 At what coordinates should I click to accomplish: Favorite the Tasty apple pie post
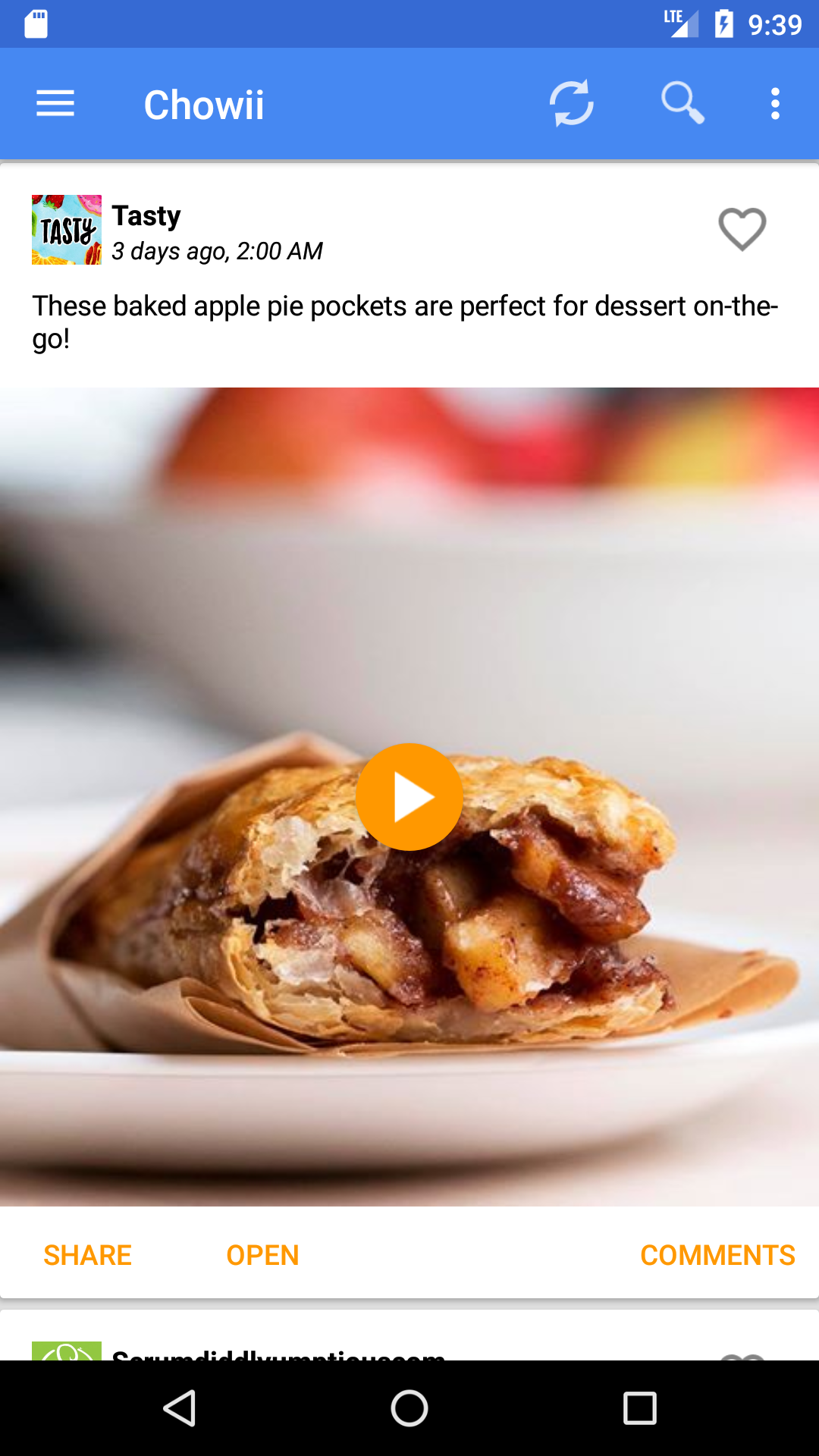742,230
